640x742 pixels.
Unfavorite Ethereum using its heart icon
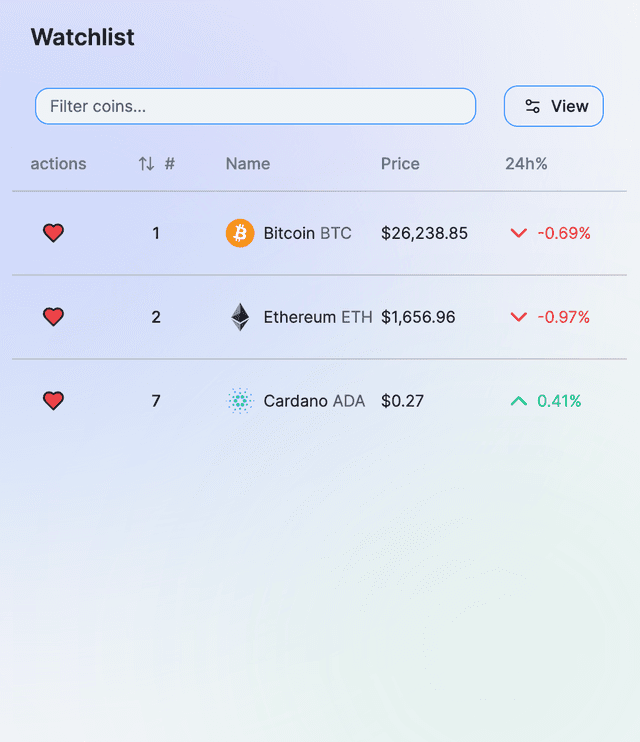54,317
